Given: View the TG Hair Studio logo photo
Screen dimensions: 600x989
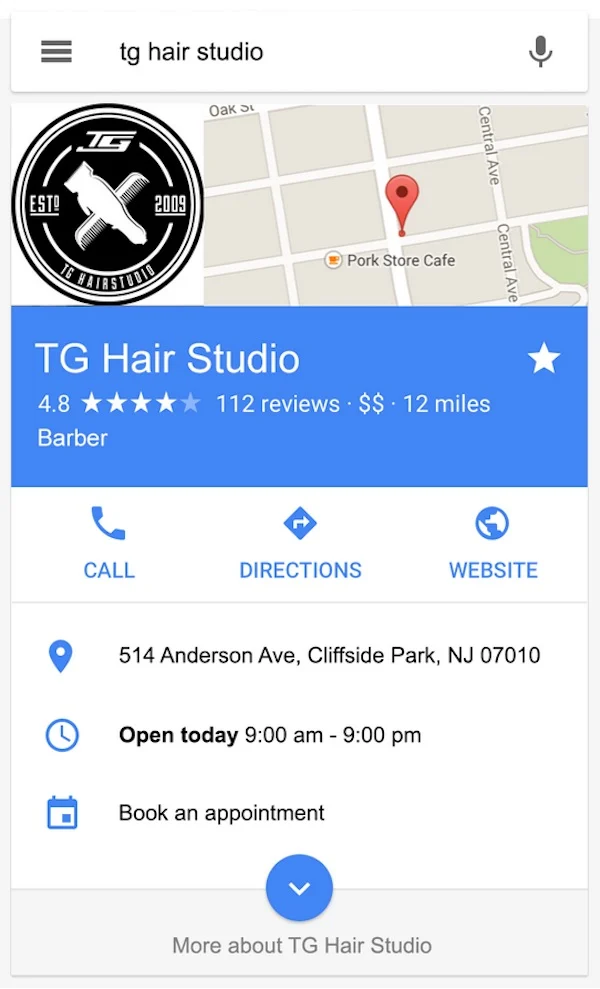Looking at the screenshot, I should tap(107, 204).
